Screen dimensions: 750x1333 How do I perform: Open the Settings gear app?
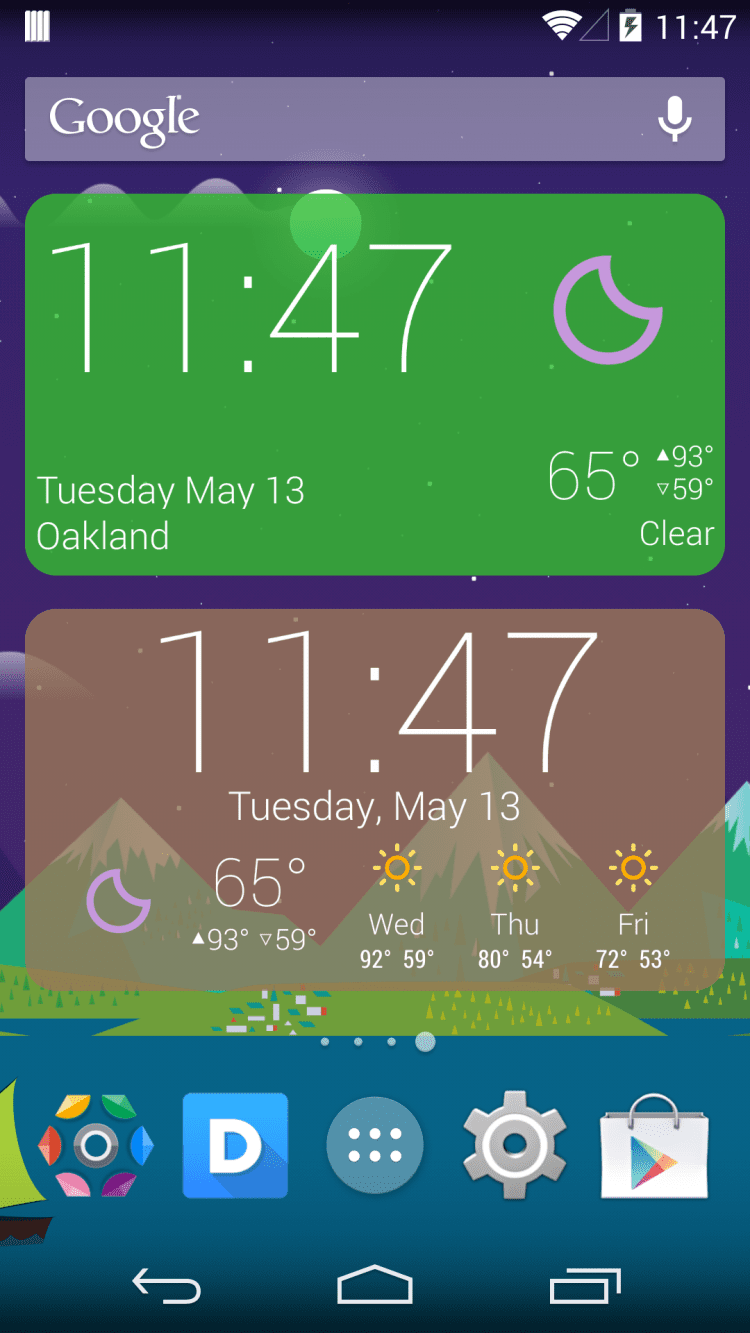(x=515, y=1145)
